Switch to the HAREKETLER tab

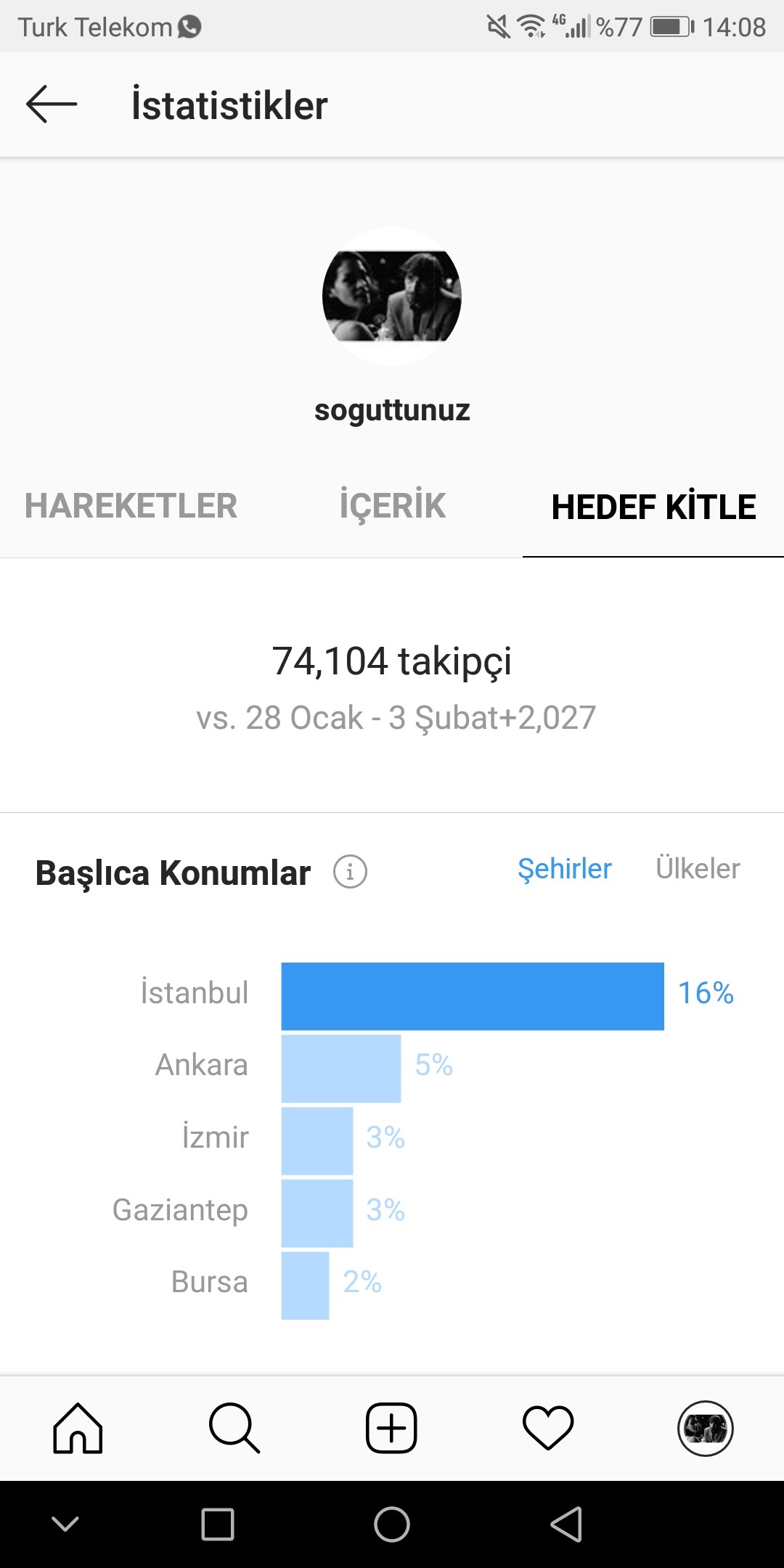[x=131, y=506]
